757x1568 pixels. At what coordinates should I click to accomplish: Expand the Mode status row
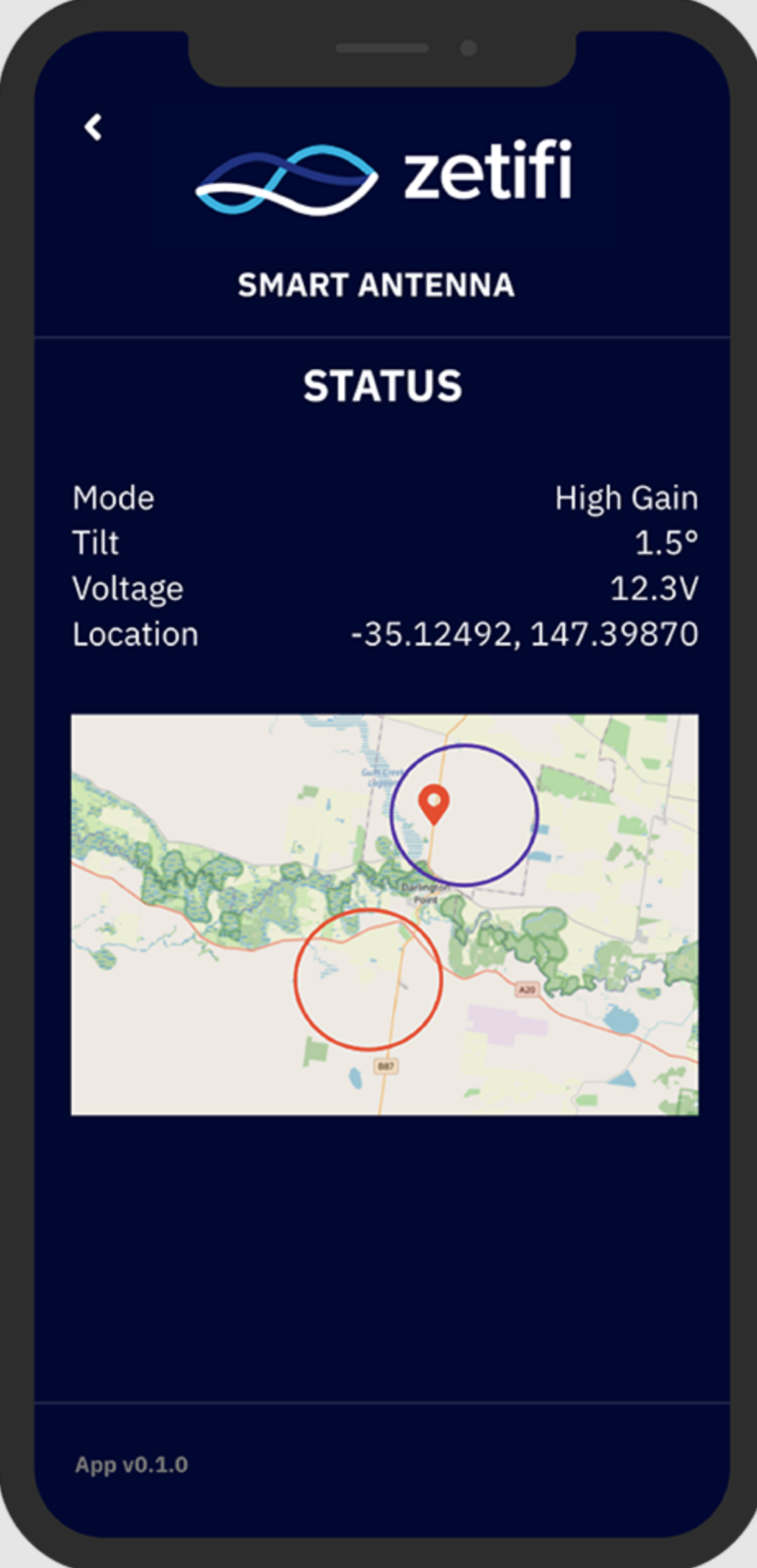click(x=114, y=497)
